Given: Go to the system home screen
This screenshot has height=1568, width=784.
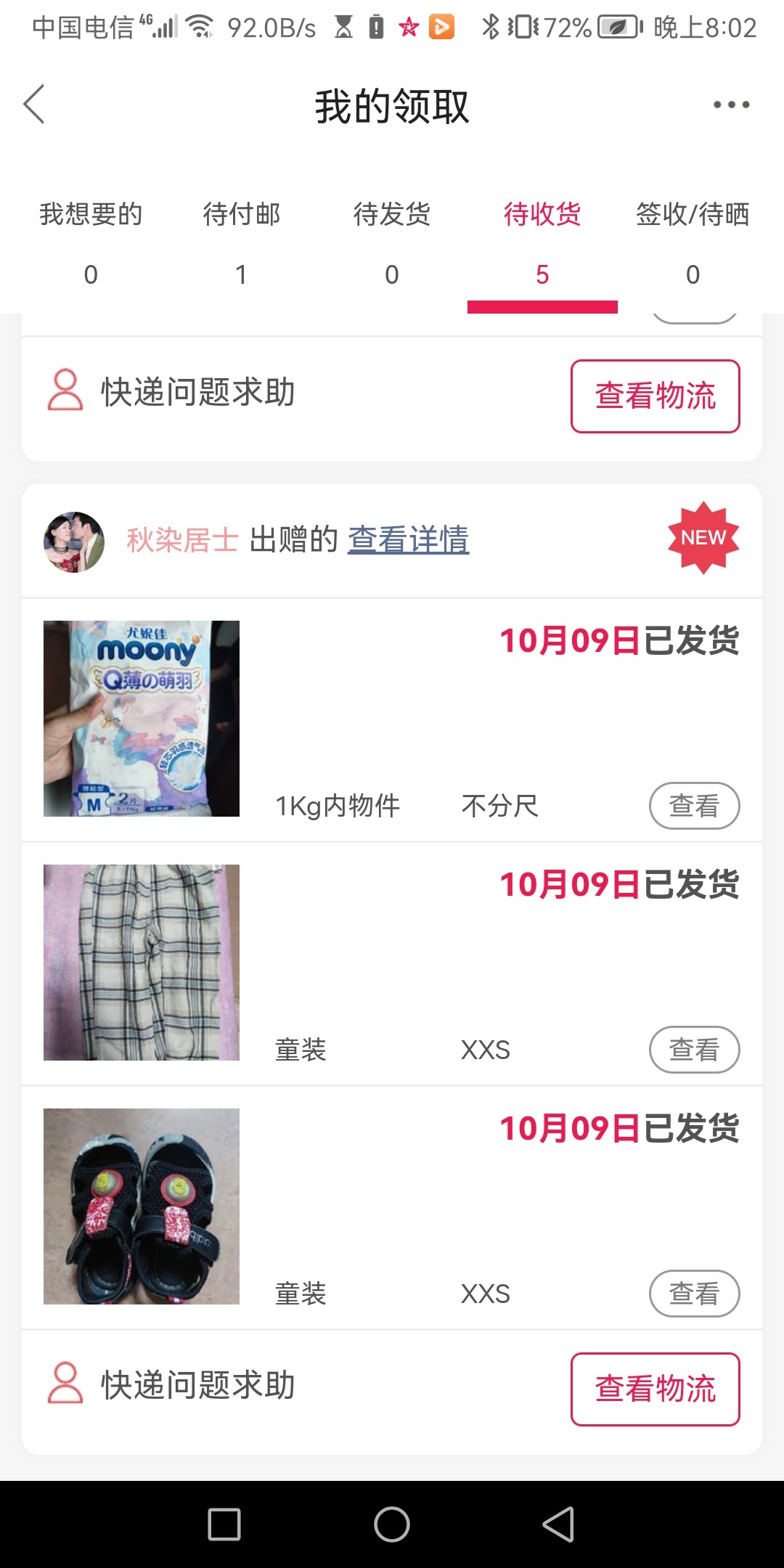Looking at the screenshot, I should click(x=392, y=1524).
